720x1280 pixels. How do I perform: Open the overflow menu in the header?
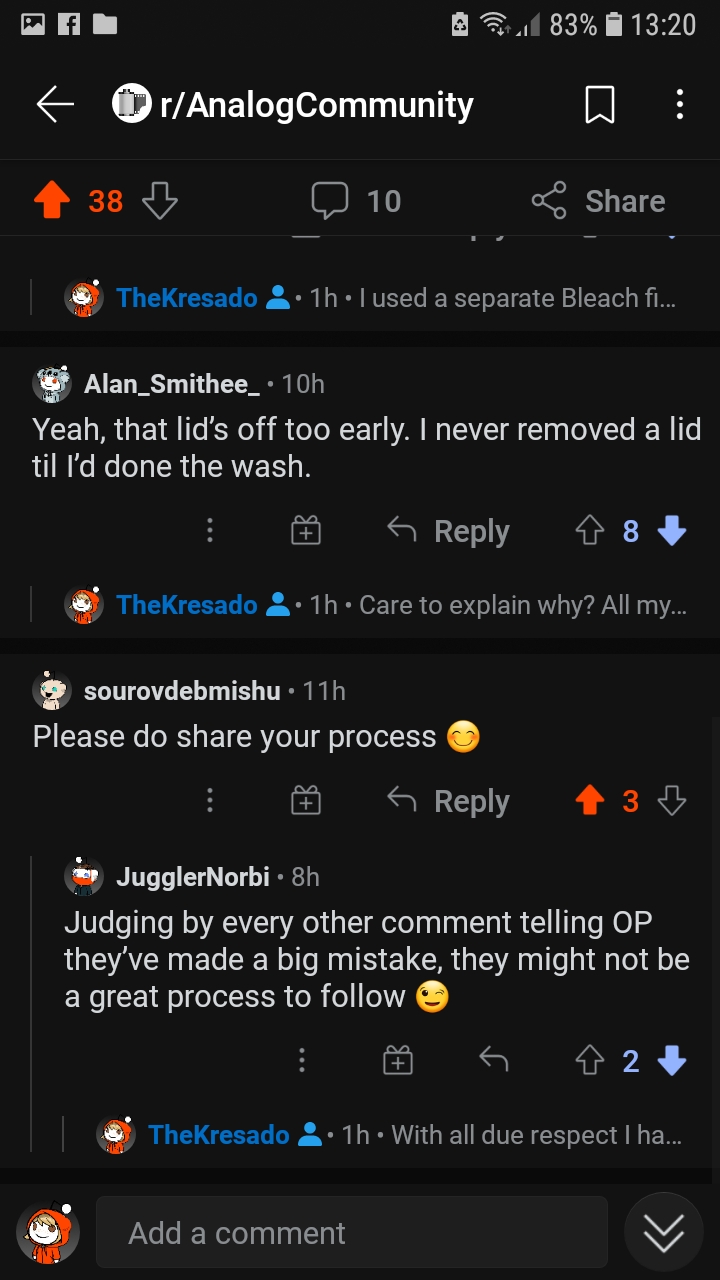(x=680, y=105)
